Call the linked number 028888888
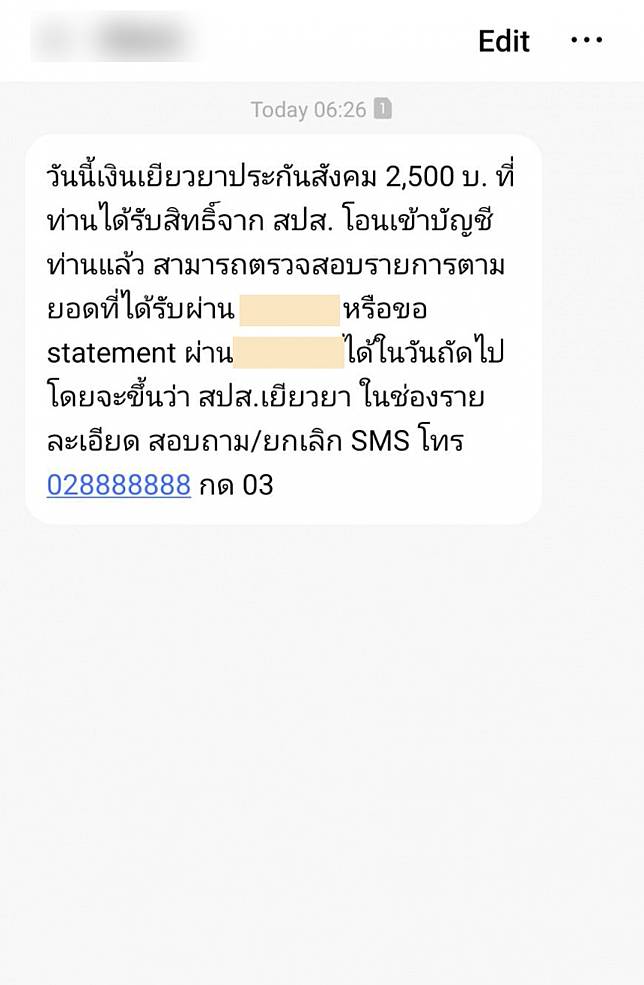644x985 pixels. [118, 485]
